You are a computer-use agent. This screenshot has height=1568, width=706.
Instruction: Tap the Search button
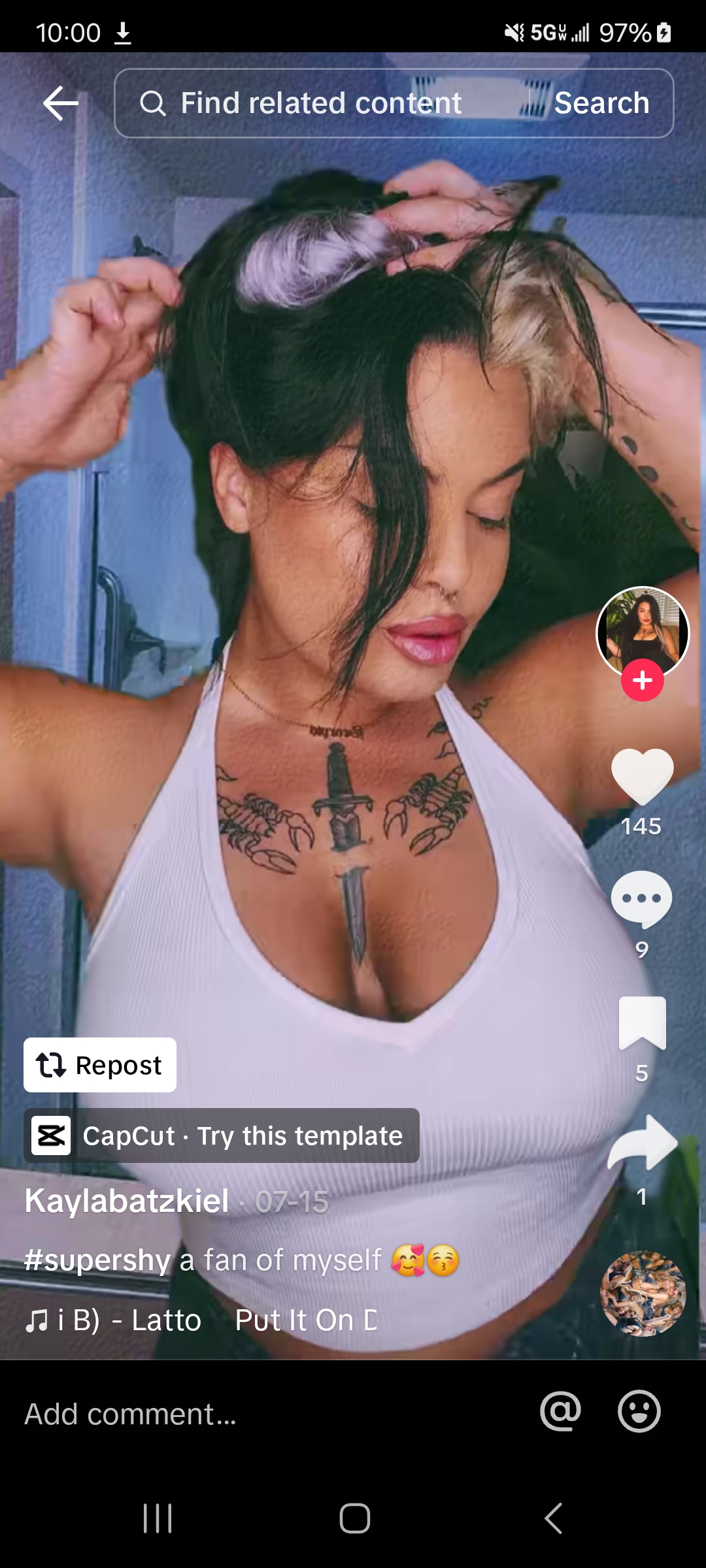point(601,103)
